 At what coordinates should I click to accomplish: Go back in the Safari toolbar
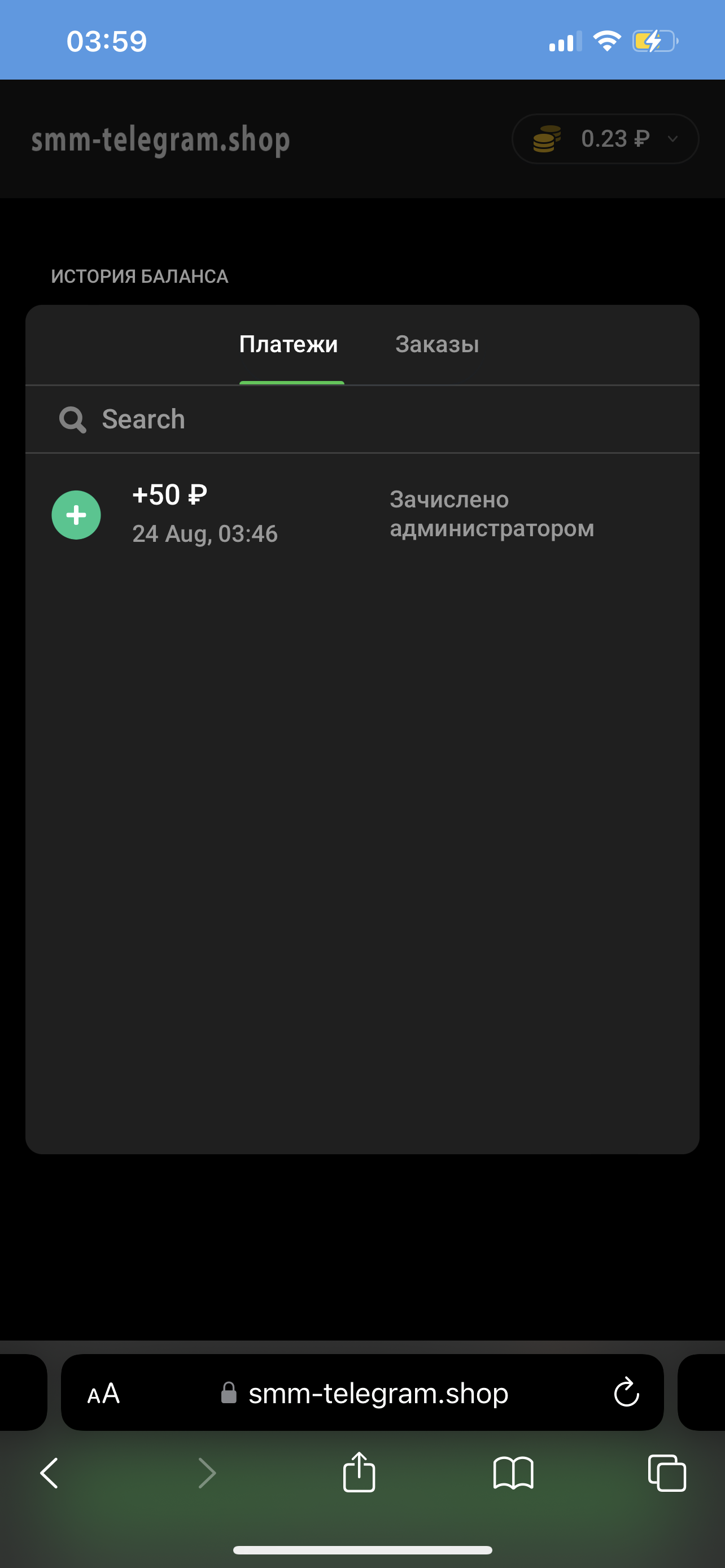(x=49, y=1474)
